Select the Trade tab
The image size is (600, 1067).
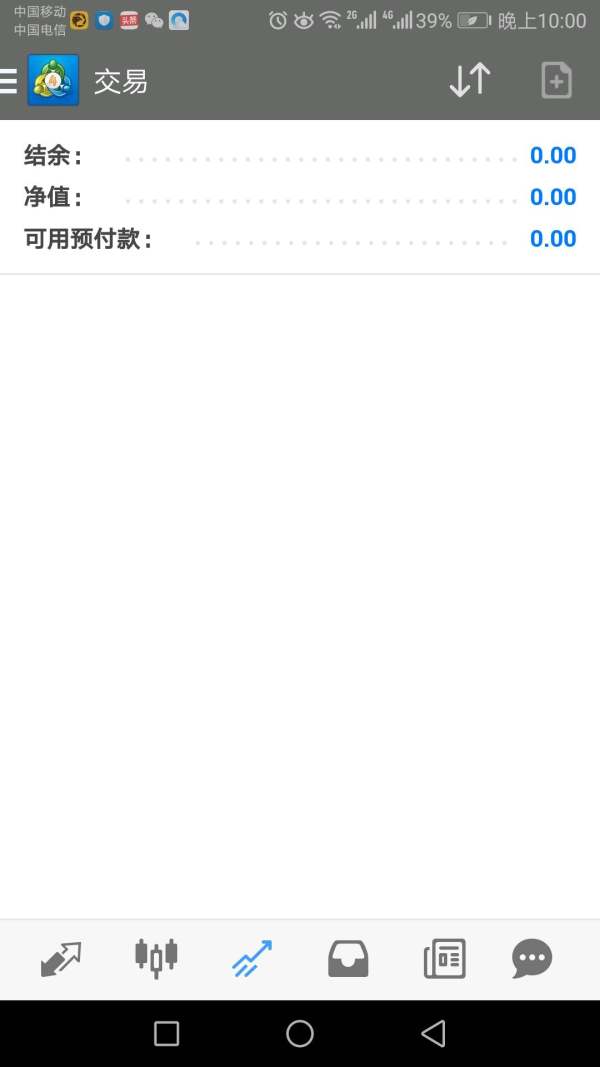252,959
